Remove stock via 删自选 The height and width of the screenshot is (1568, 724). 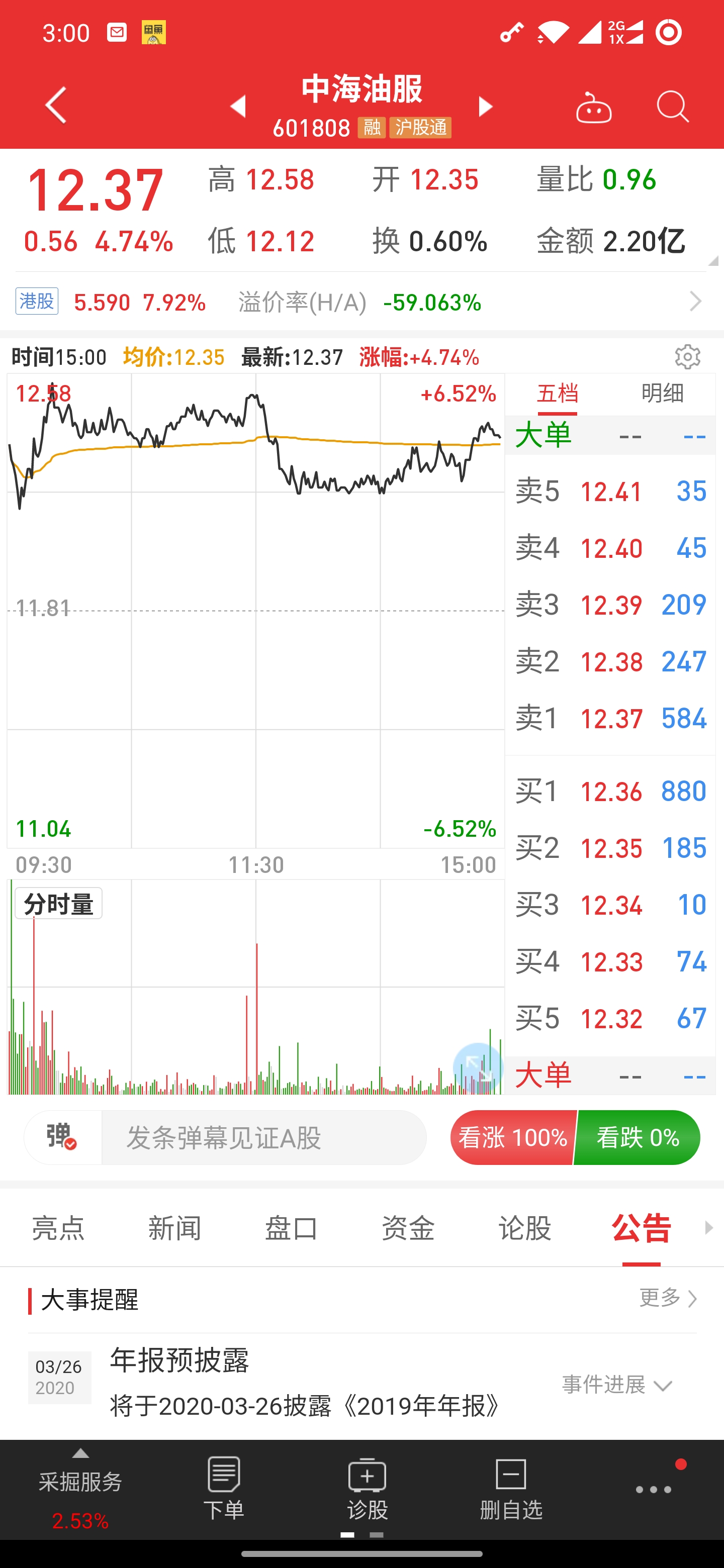click(x=511, y=1488)
